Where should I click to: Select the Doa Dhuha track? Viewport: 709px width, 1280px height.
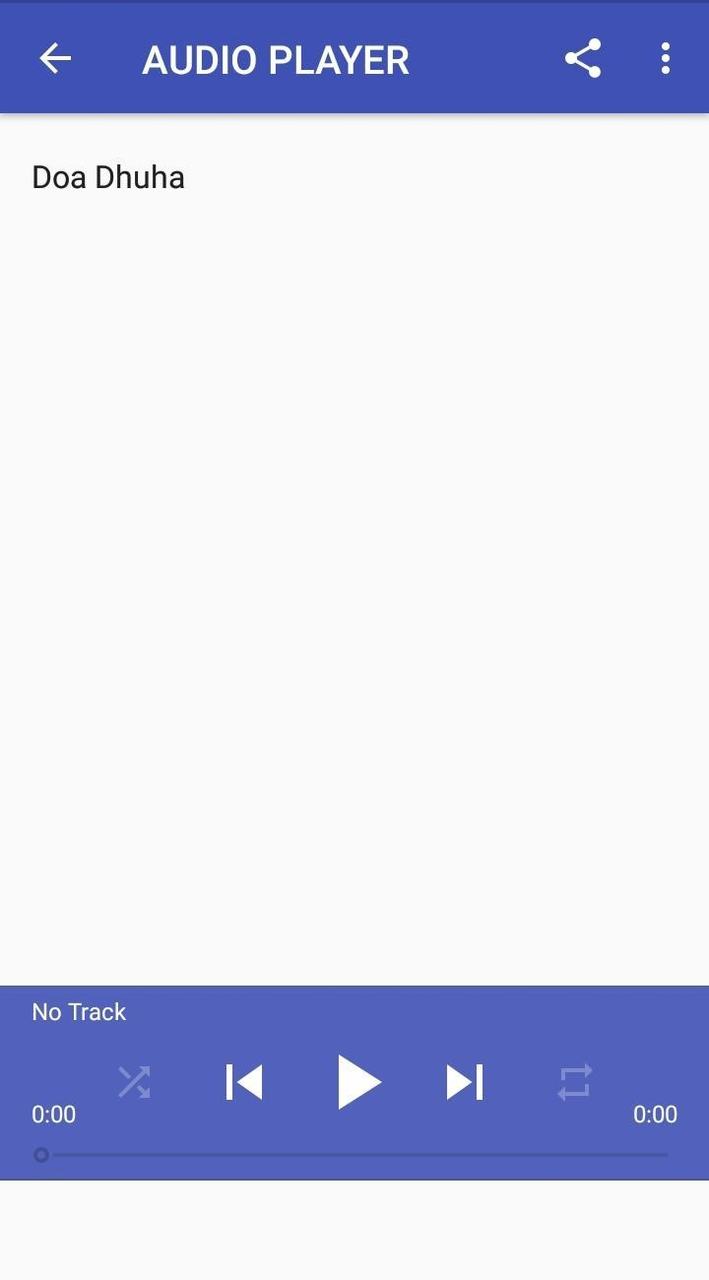(x=108, y=177)
